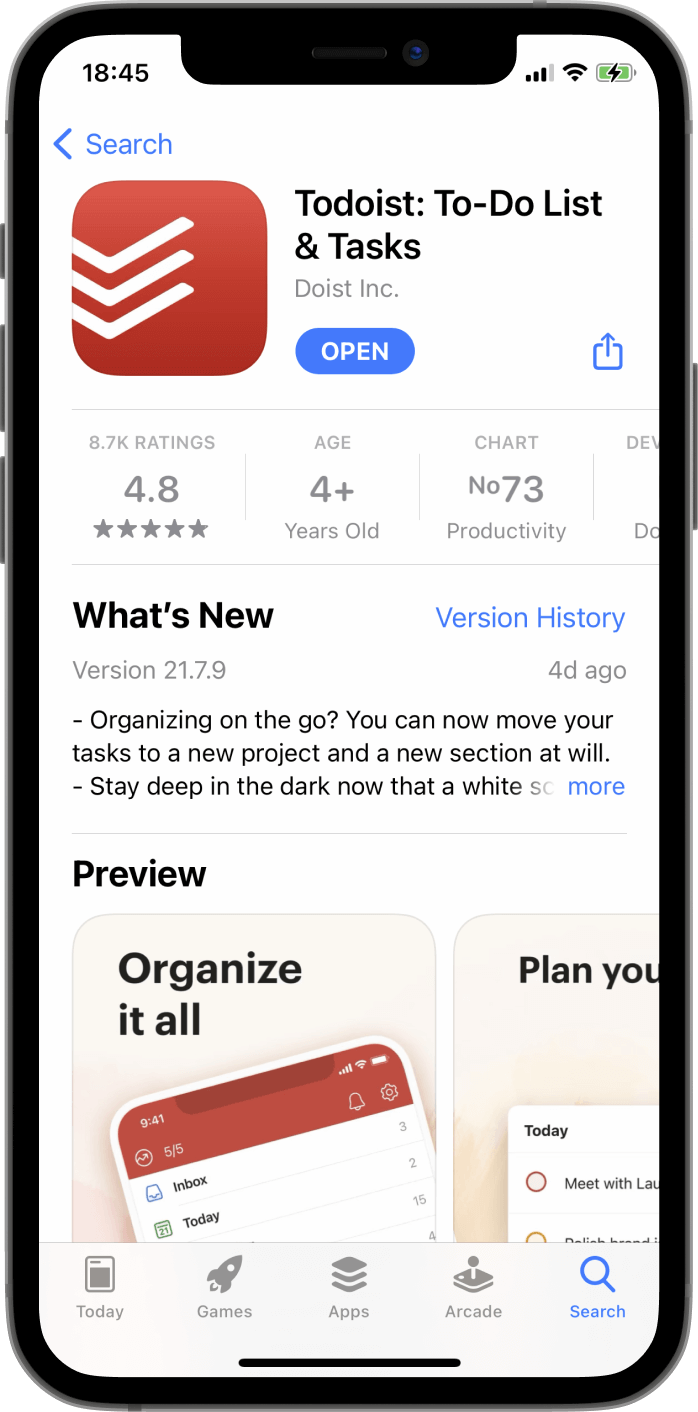Switch to the Arcade tab

[473, 1288]
